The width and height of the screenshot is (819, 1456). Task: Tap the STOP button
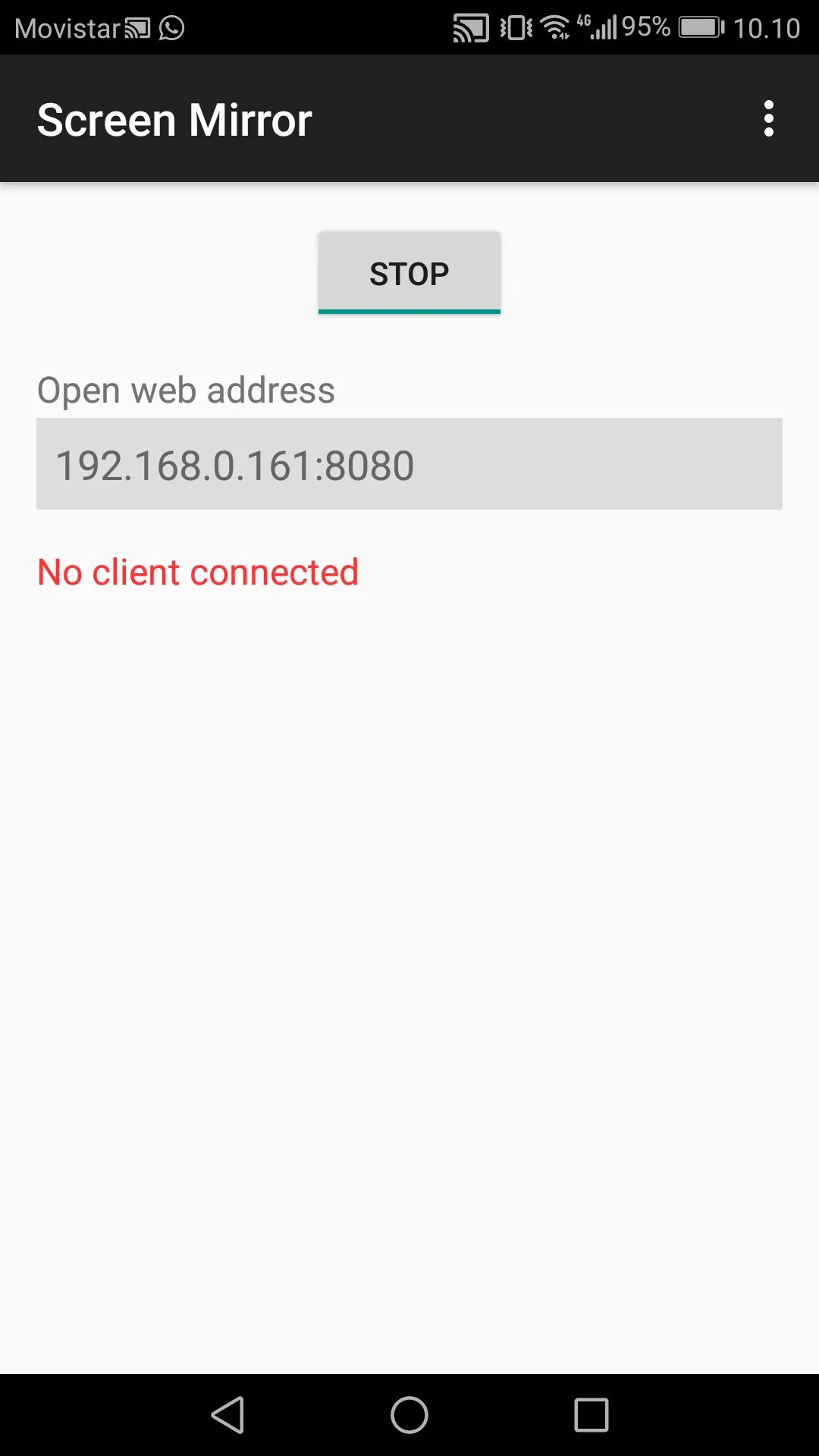click(409, 273)
